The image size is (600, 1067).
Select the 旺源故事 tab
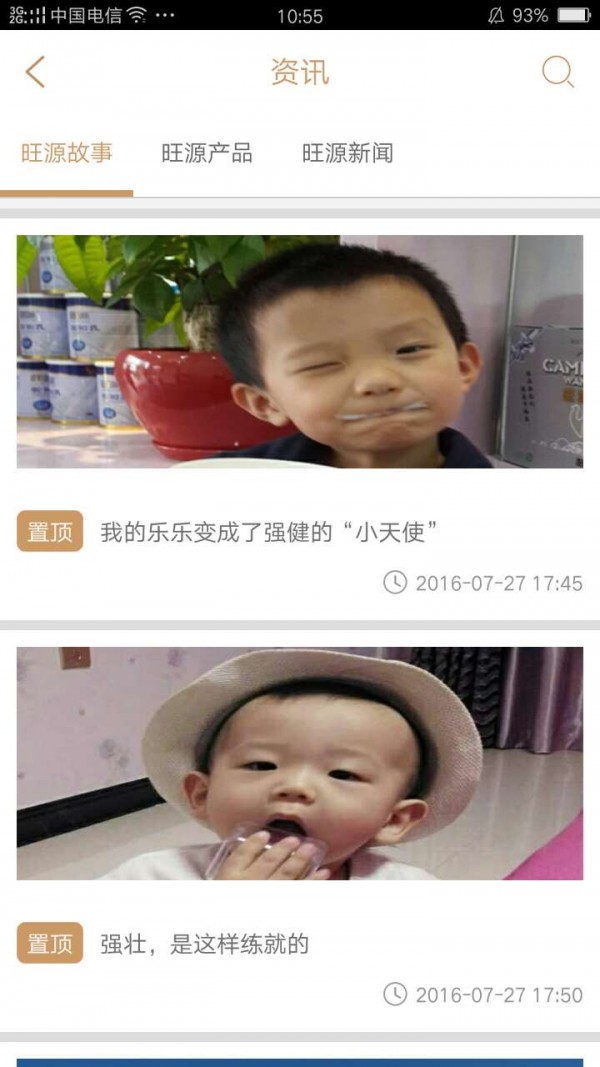[x=67, y=153]
